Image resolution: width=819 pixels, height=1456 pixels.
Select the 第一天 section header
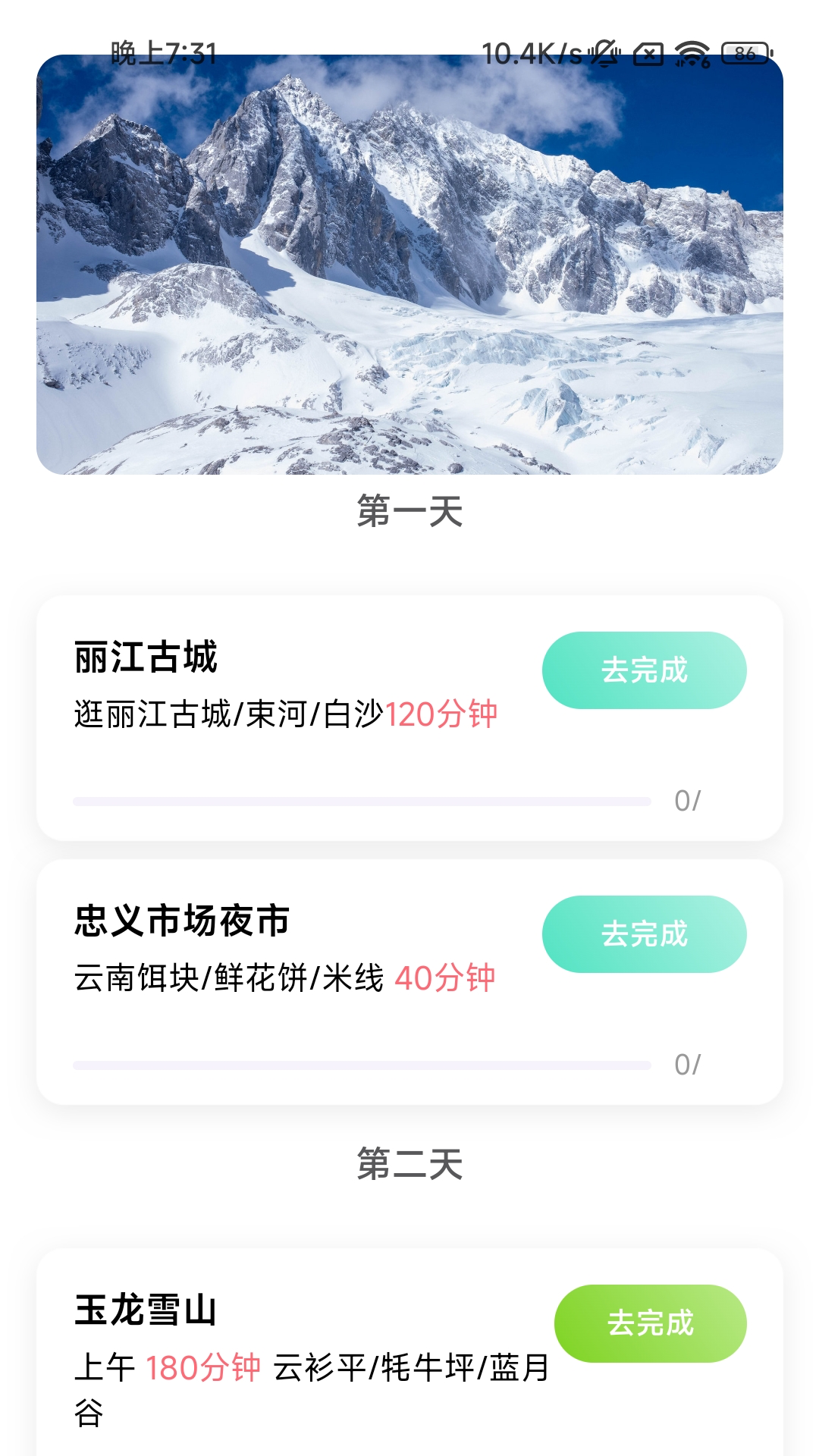(409, 510)
